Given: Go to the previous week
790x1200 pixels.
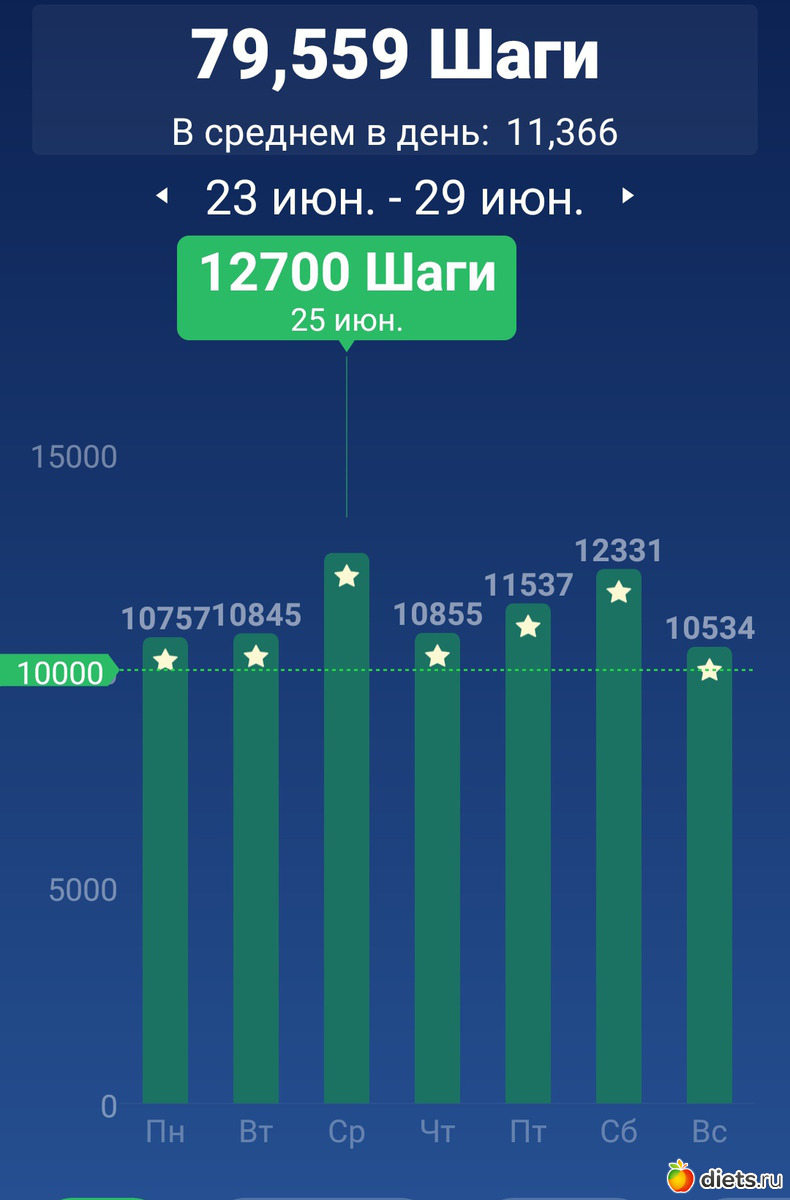Looking at the screenshot, I should pos(162,197).
